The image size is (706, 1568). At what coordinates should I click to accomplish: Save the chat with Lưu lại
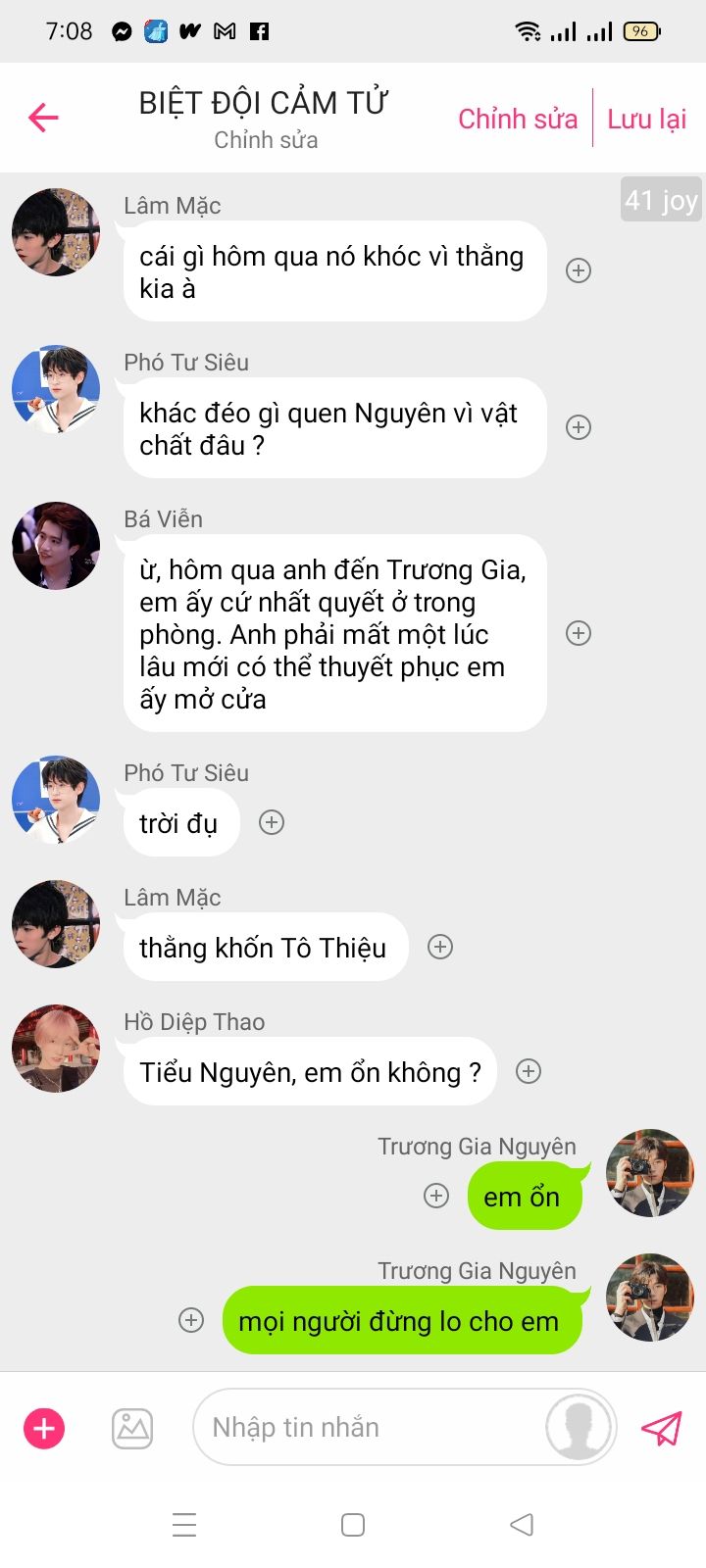tap(646, 119)
